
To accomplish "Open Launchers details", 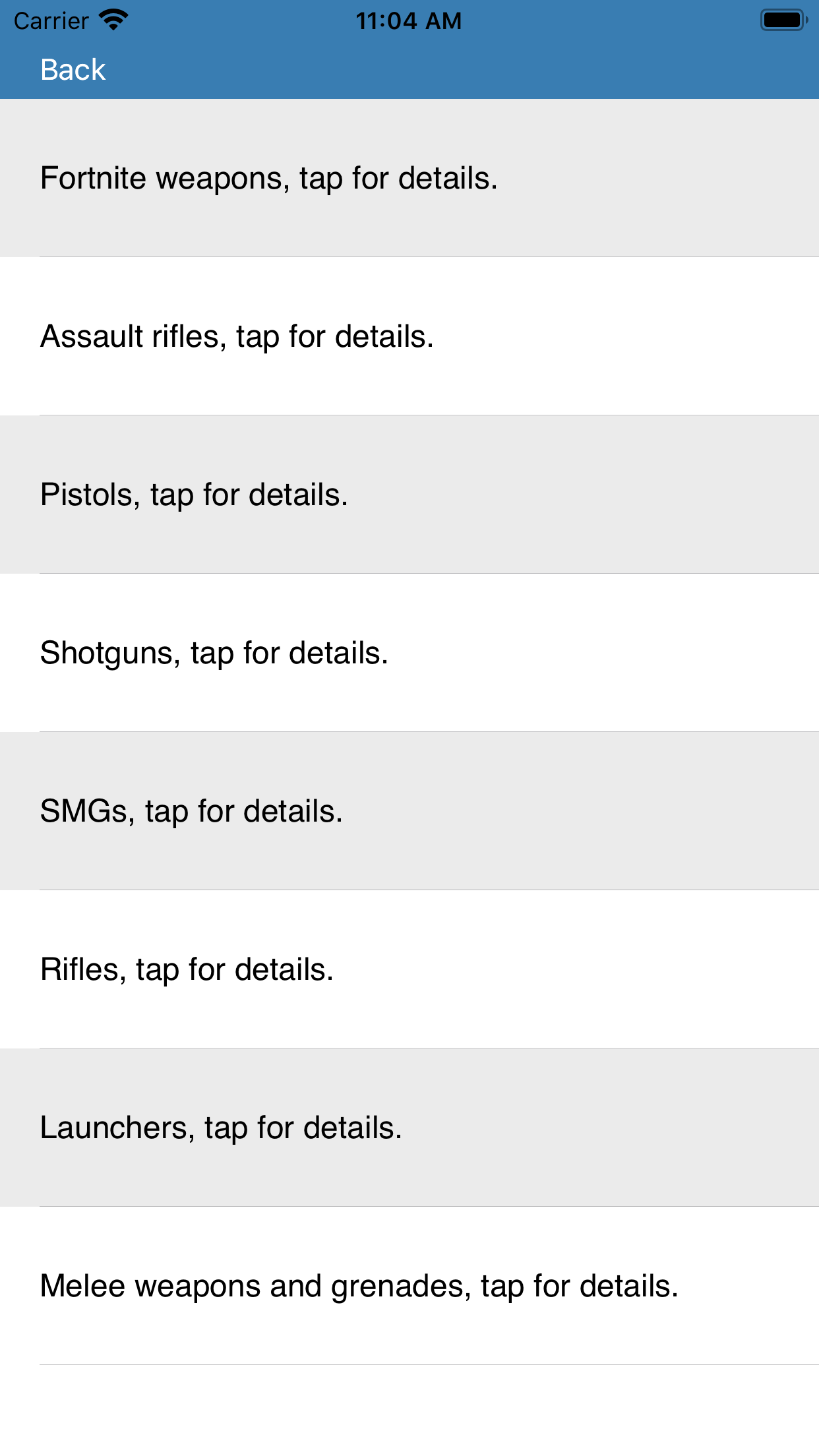I will click(x=221, y=1126).
